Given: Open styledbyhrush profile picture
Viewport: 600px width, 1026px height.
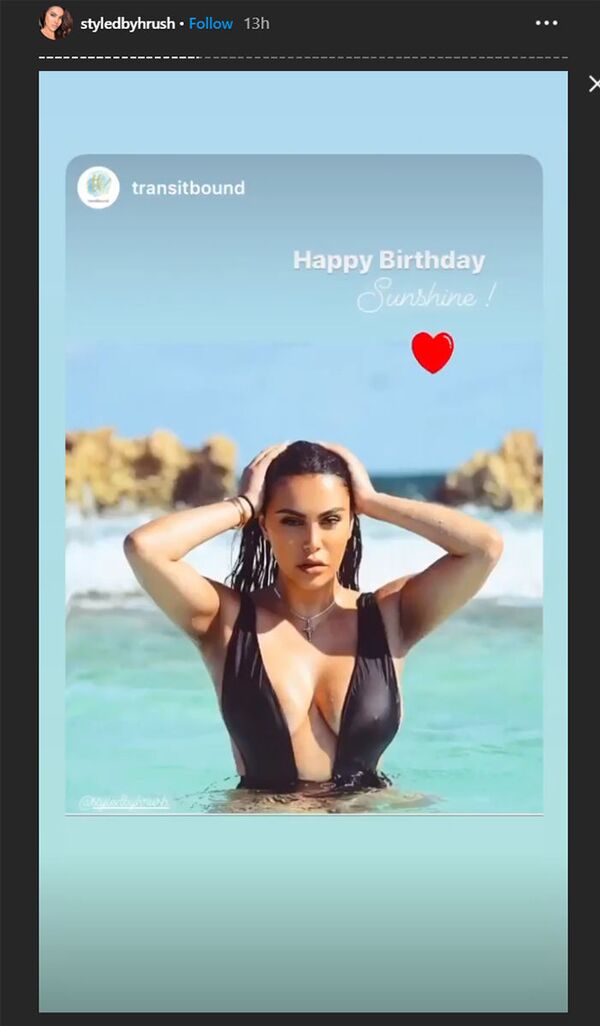Looking at the screenshot, I should click(x=56, y=22).
